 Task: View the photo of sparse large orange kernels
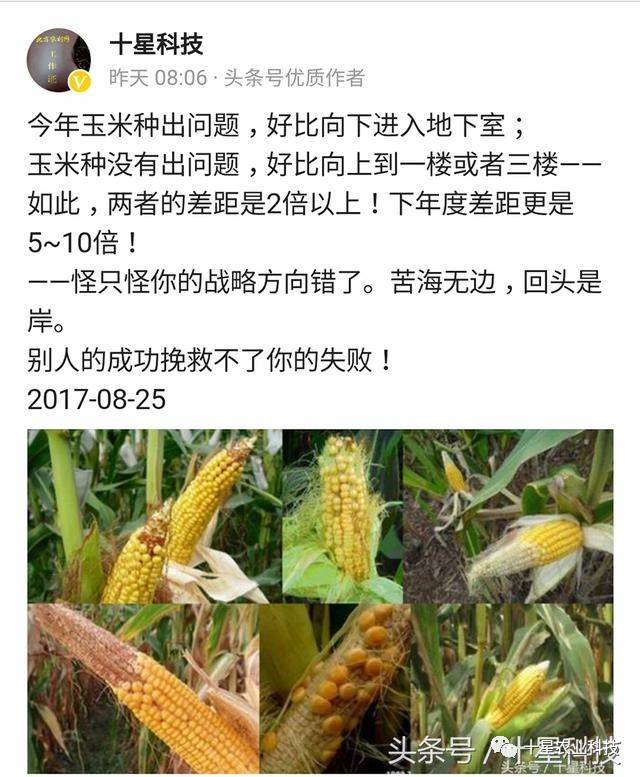click(x=334, y=688)
